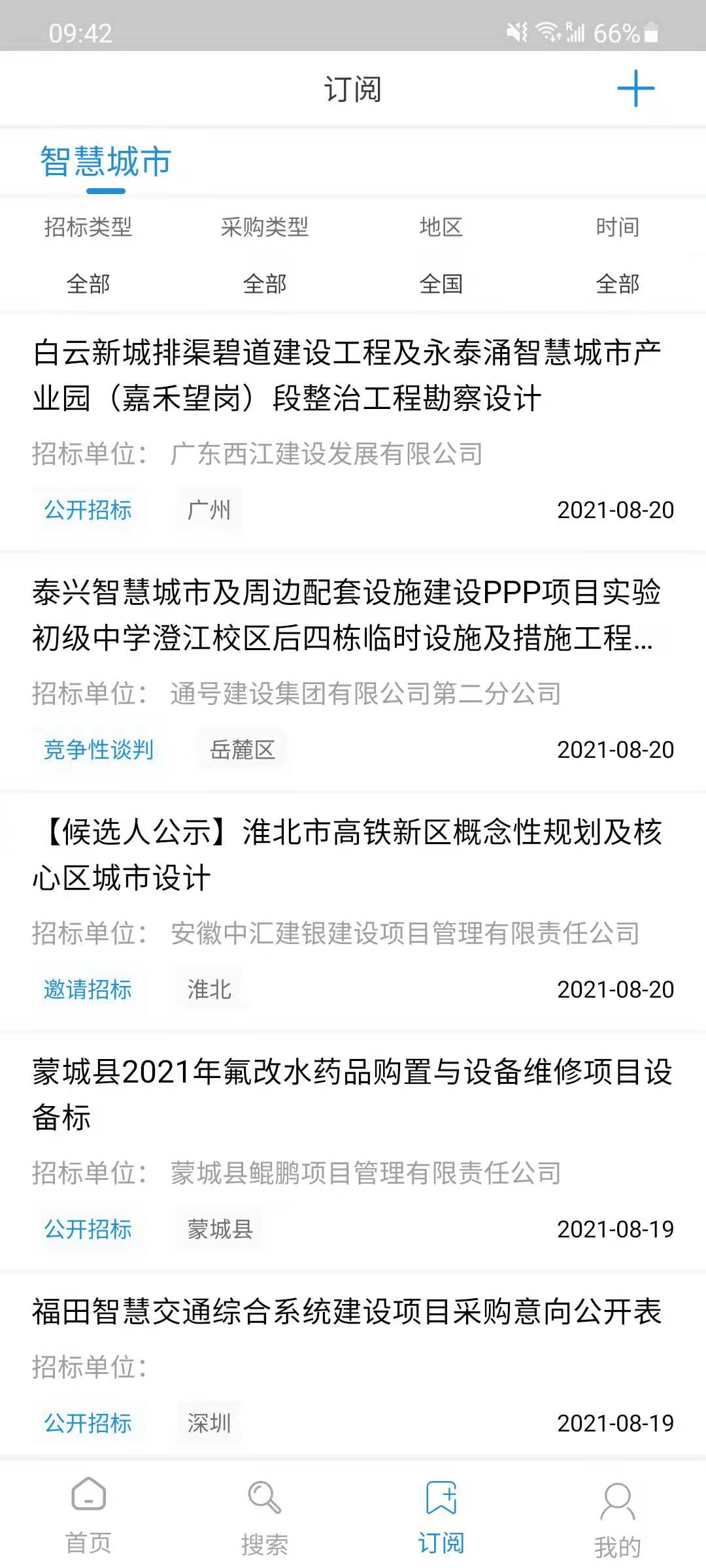Screen dimensions: 706x1568
Task: Open the 白云新城排渠碧道建设工程 tender
Action: pyautogui.click(x=346, y=375)
